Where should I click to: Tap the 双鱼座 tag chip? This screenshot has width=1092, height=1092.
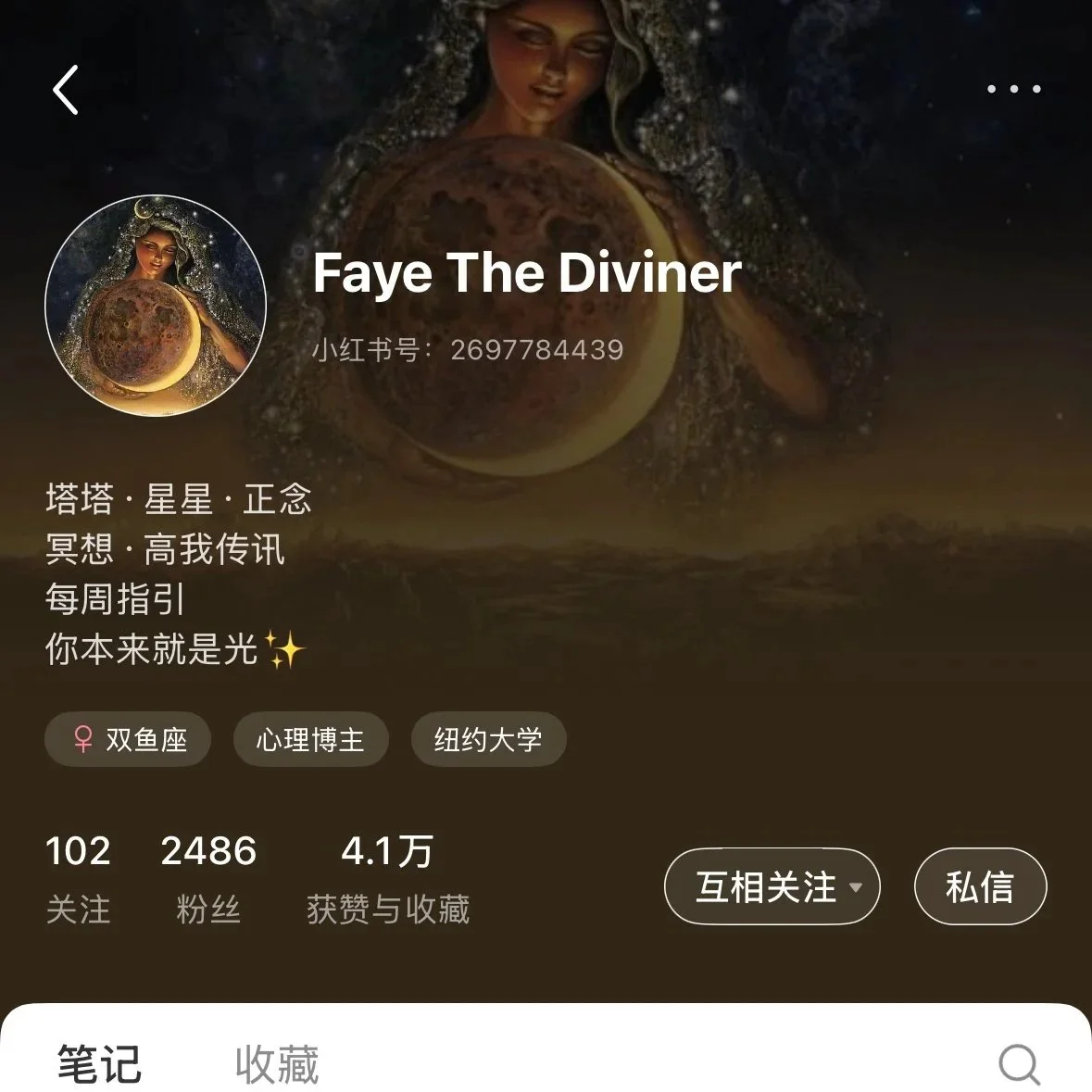click(128, 739)
